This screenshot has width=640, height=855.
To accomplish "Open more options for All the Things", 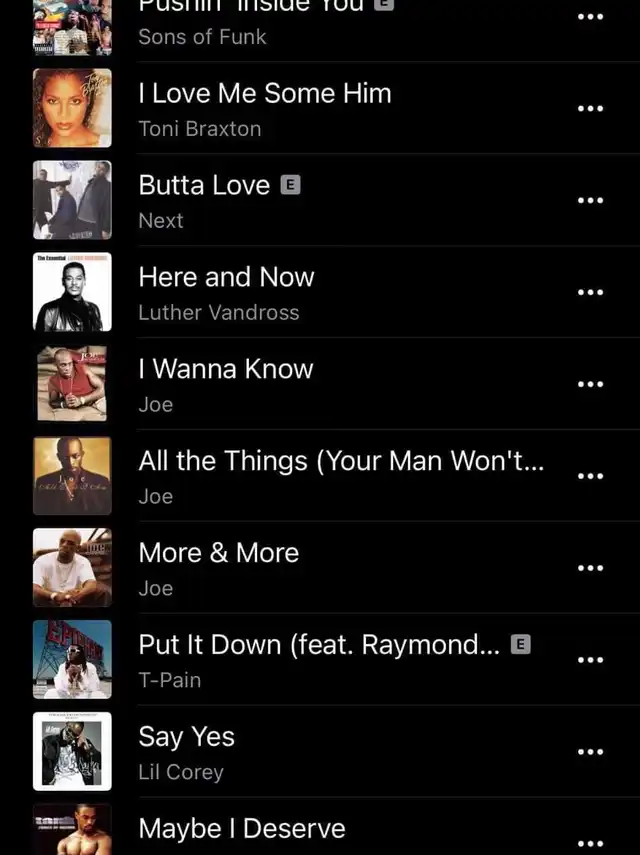I will [591, 476].
